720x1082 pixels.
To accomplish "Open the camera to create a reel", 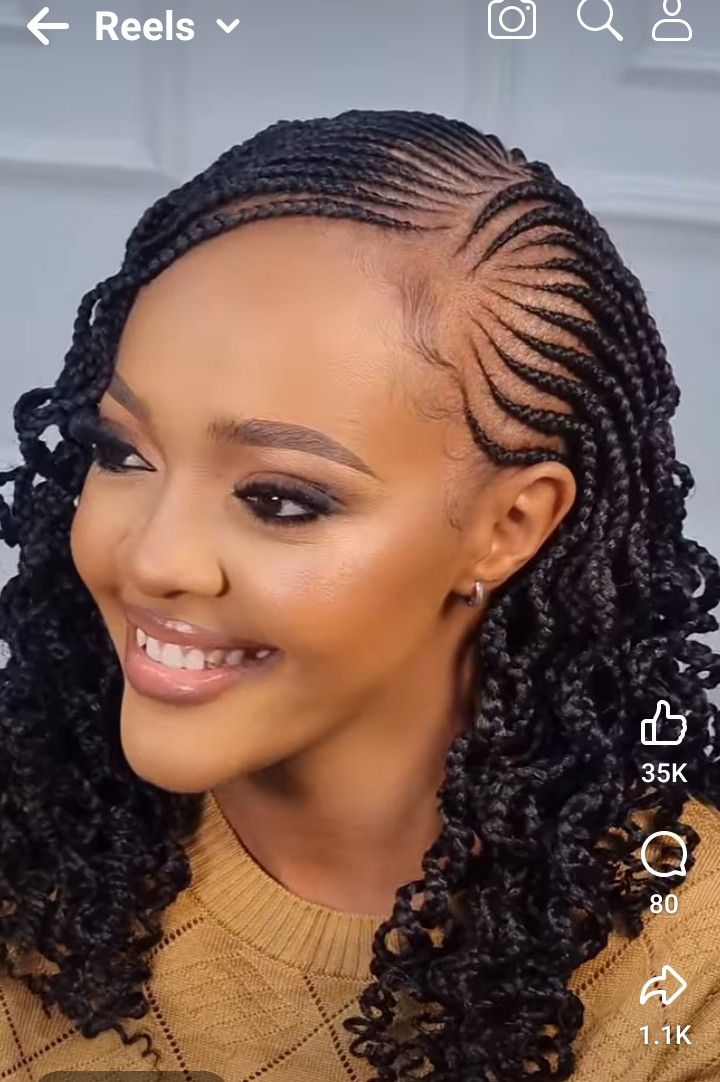I will [x=511, y=20].
